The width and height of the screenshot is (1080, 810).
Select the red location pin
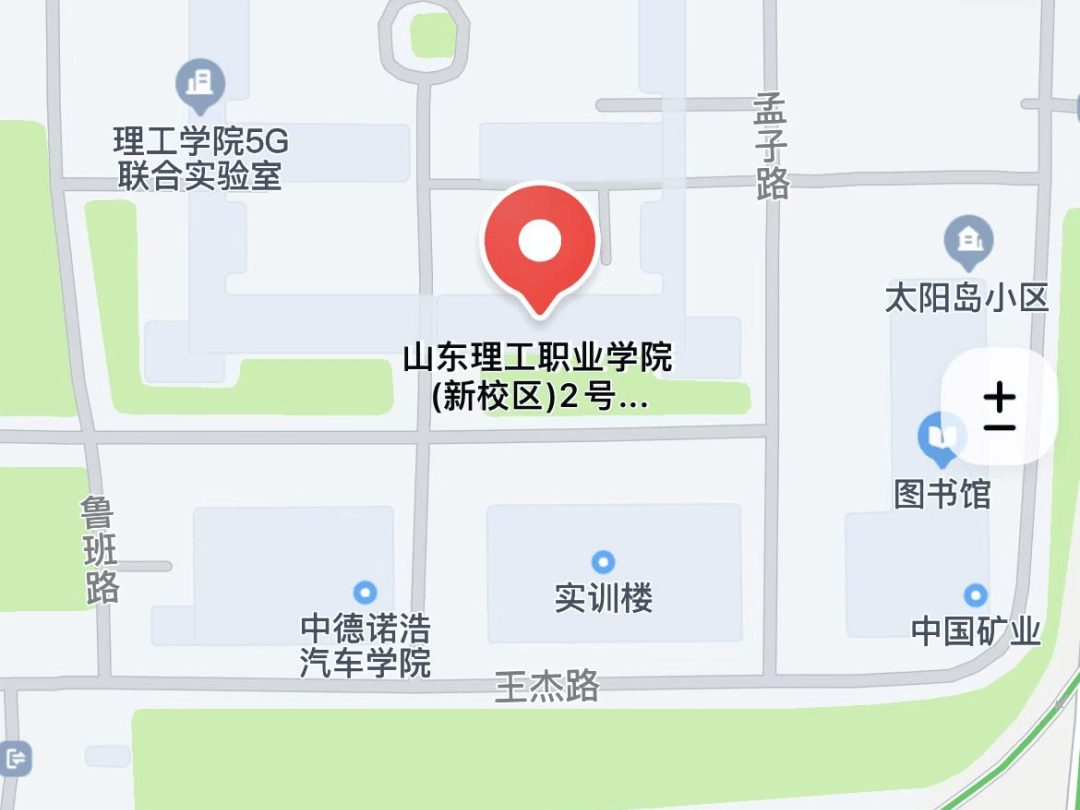click(x=540, y=243)
